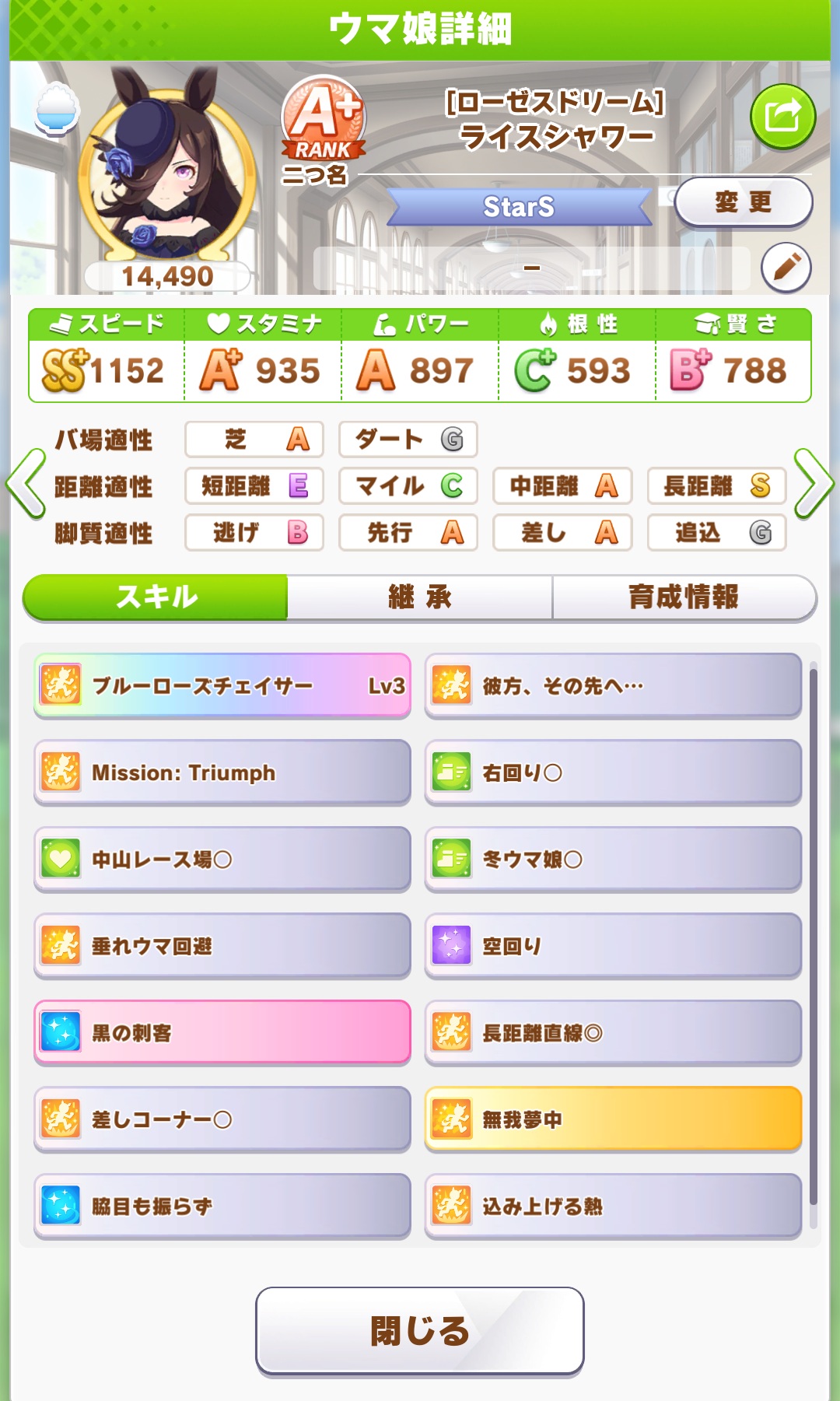
Task: Open the pink 黒の刺客 skill
Action: pos(222,1032)
